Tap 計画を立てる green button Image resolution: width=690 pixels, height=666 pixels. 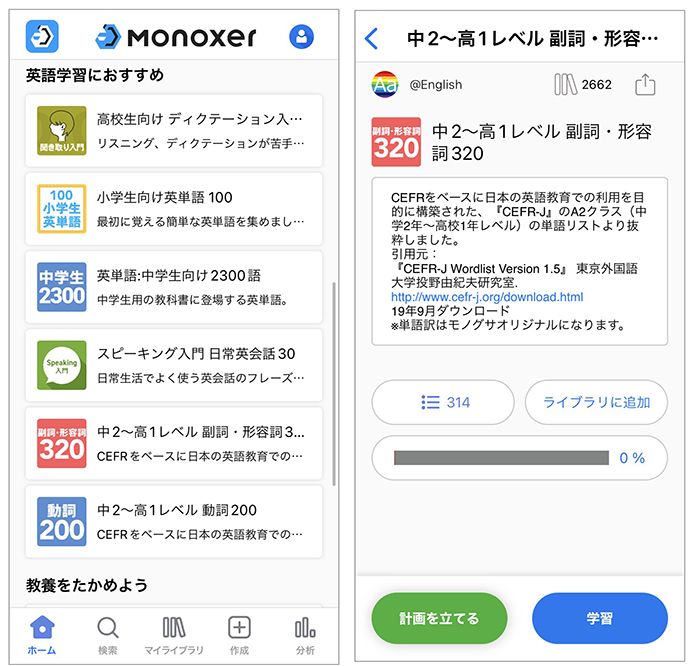pos(440,618)
